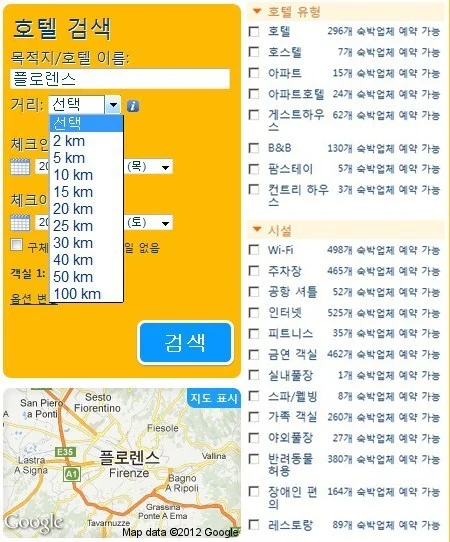The image size is (450, 542).
Task: Select 100 km distance option
Action: tap(86, 294)
